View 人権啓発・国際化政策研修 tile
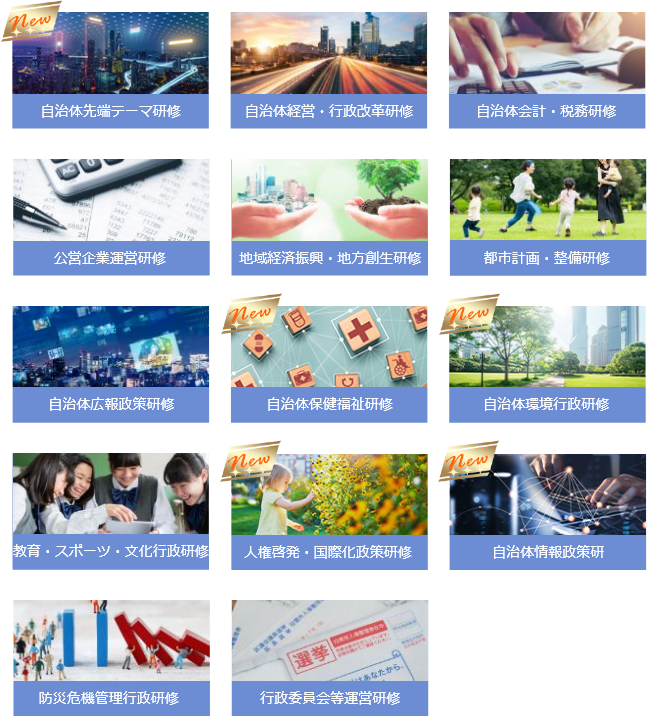 [x=329, y=511]
